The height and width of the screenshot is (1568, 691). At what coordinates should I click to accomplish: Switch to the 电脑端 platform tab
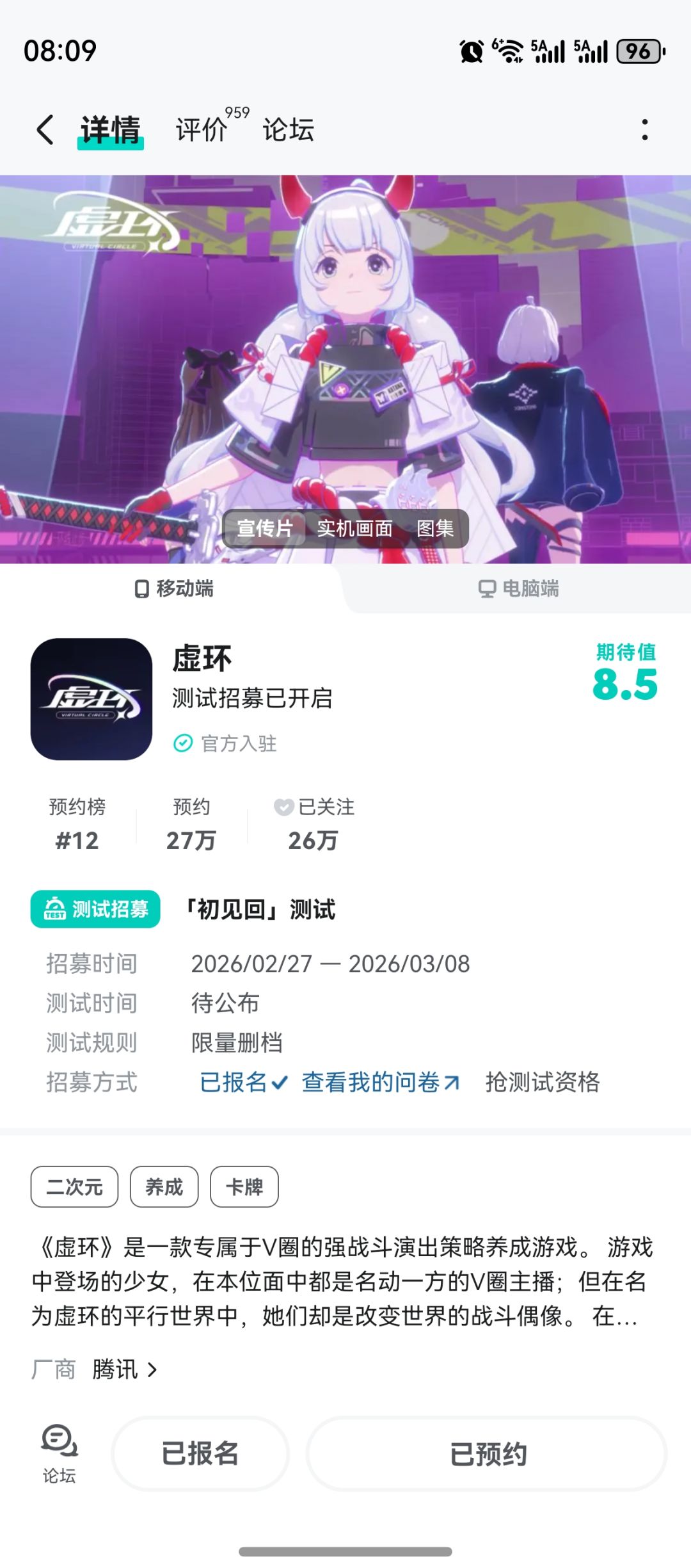pos(519,588)
